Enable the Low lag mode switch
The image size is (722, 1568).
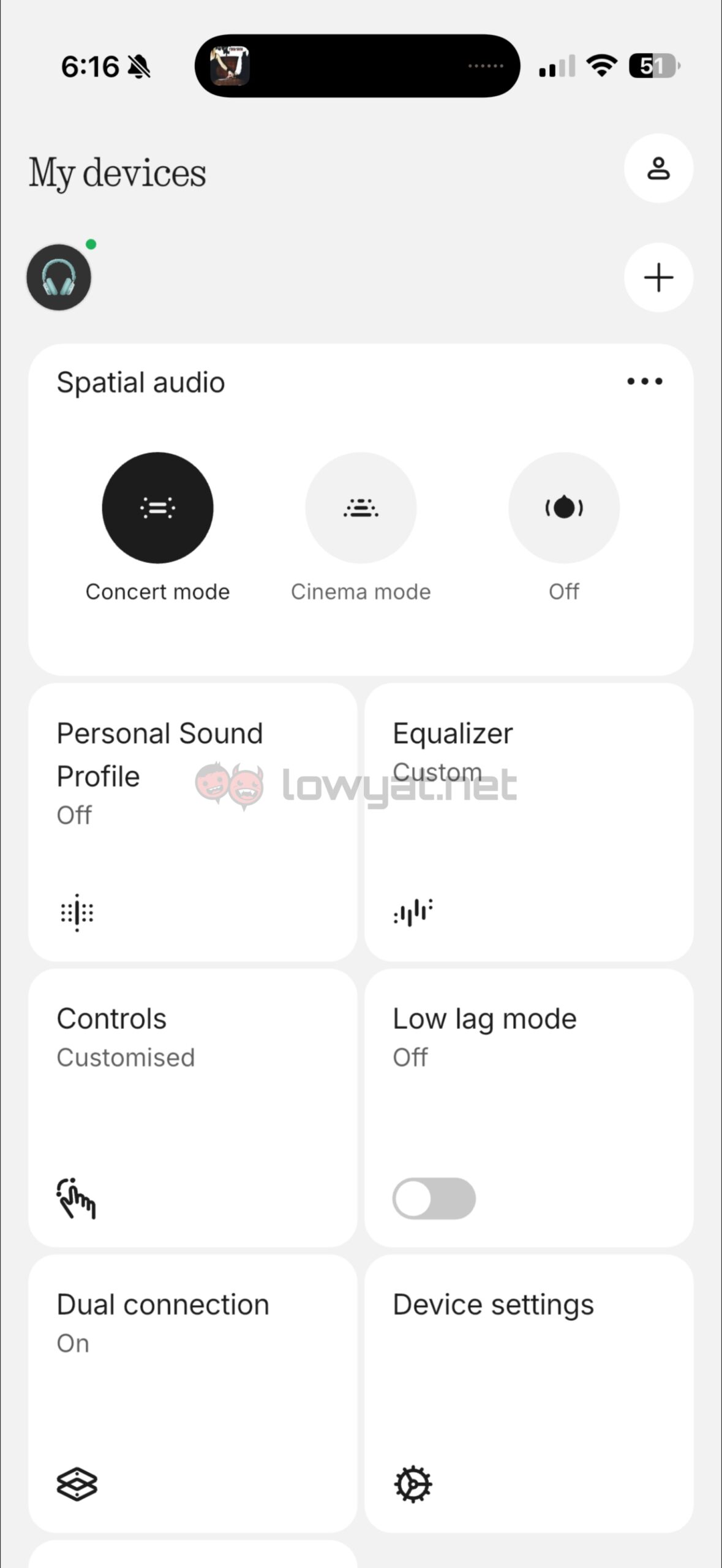(434, 1198)
